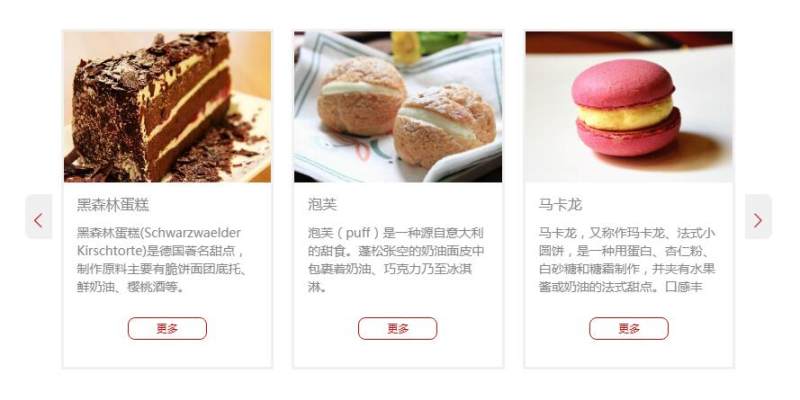The image size is (800, 400).
Task: Open the 泡芙 puff photo
Action: [397, 107]
